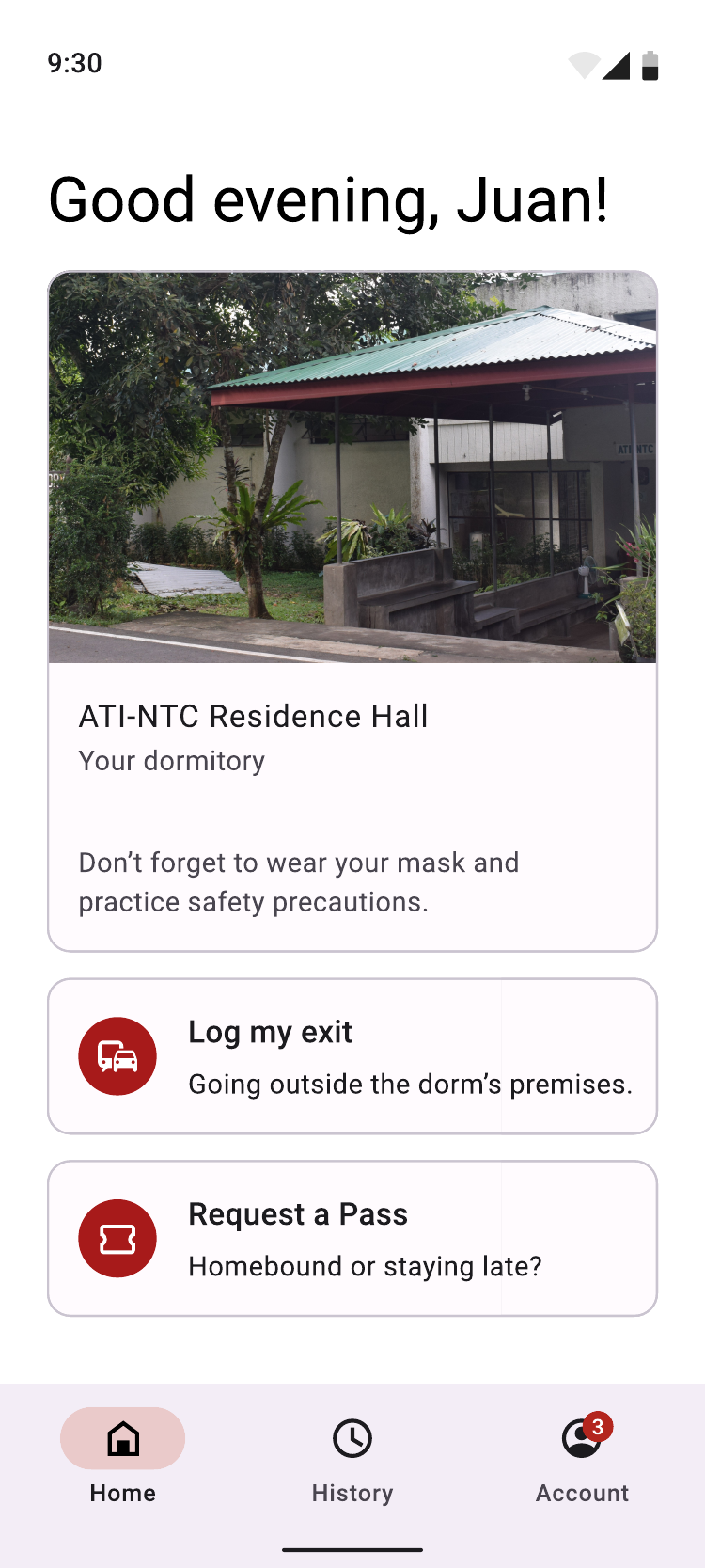Select the Home house icon
The height and width of the screenshot is (1568, 705).
(122, 1438)
